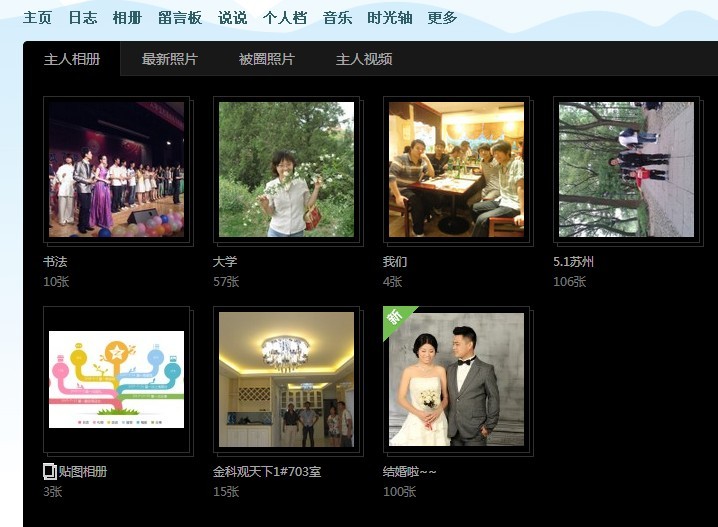Open the 相册 section
The height and width of the screenshot is (527, 718).
coord(127,18)
